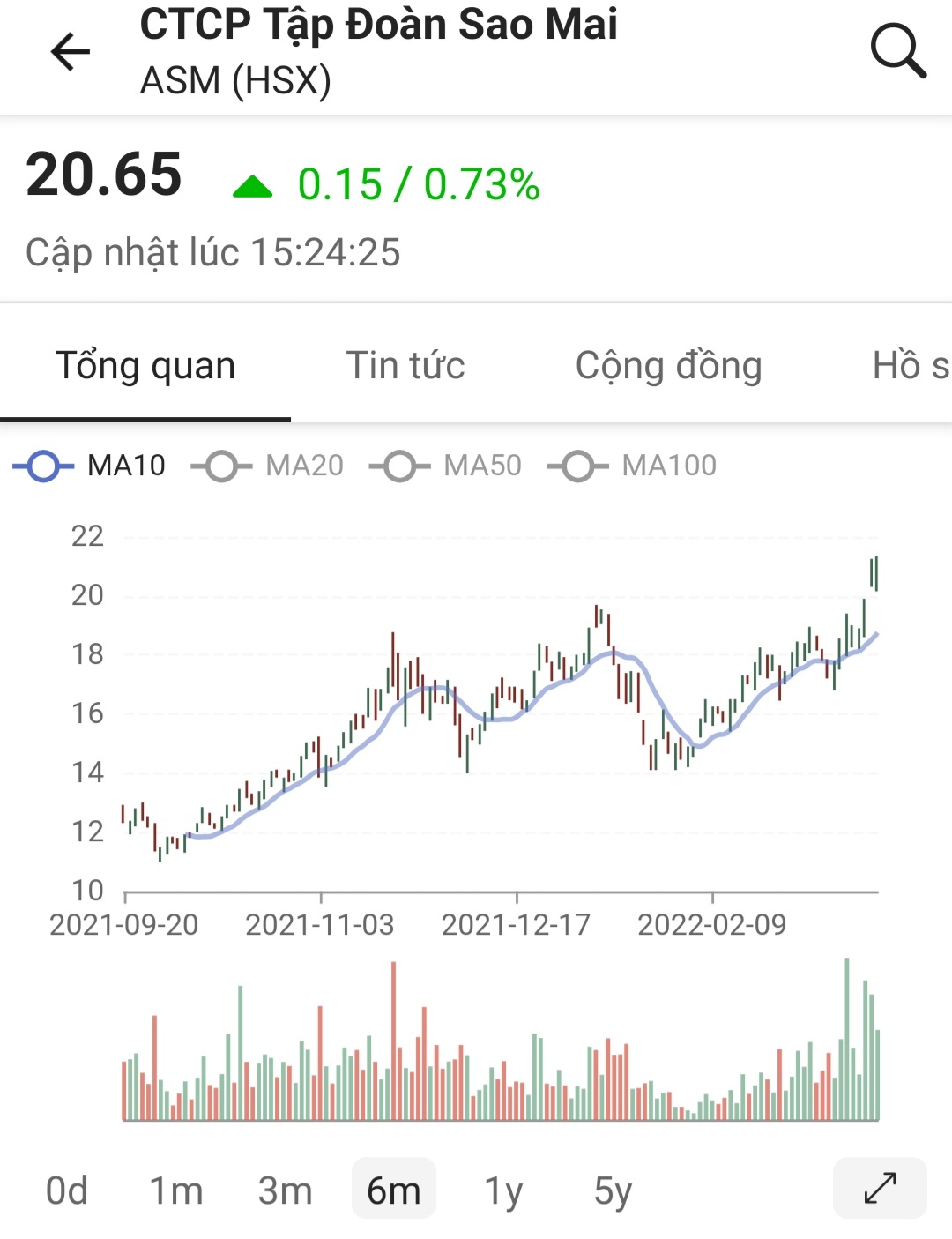
Task: Open the Cộng đồng tab
Action: 668,365
